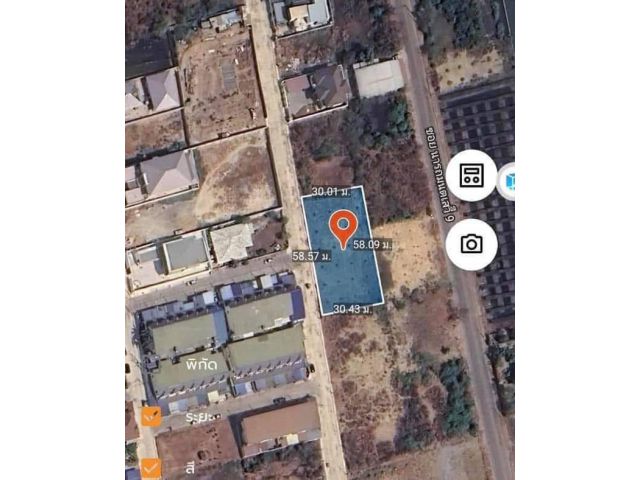The image size is (640, 480).
Task: Tap the camera button to capture map
Action: pyautogui.click(x=471, y=243)
